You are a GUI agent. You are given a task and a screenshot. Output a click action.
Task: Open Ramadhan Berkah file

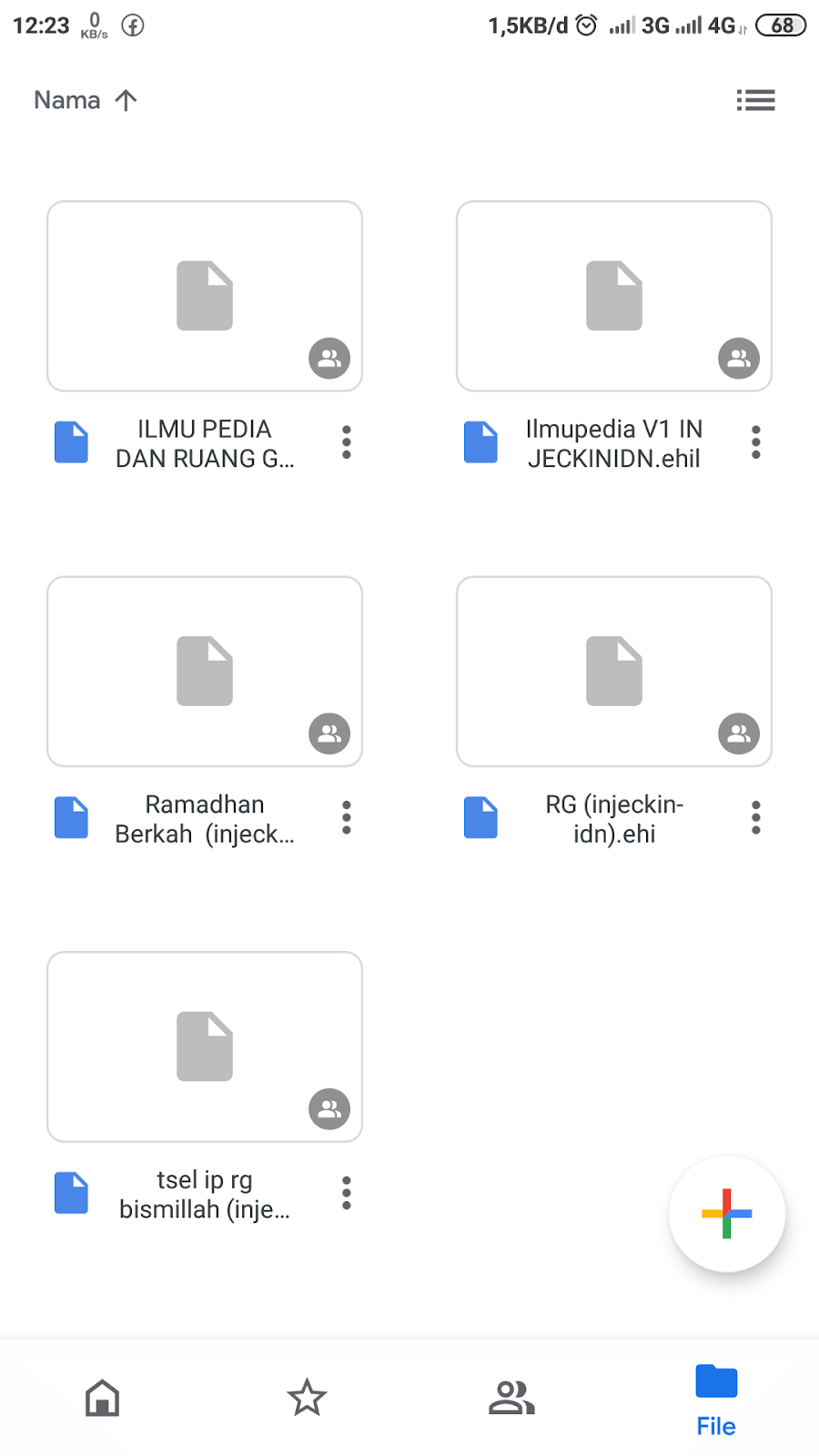tap(205, 672)
